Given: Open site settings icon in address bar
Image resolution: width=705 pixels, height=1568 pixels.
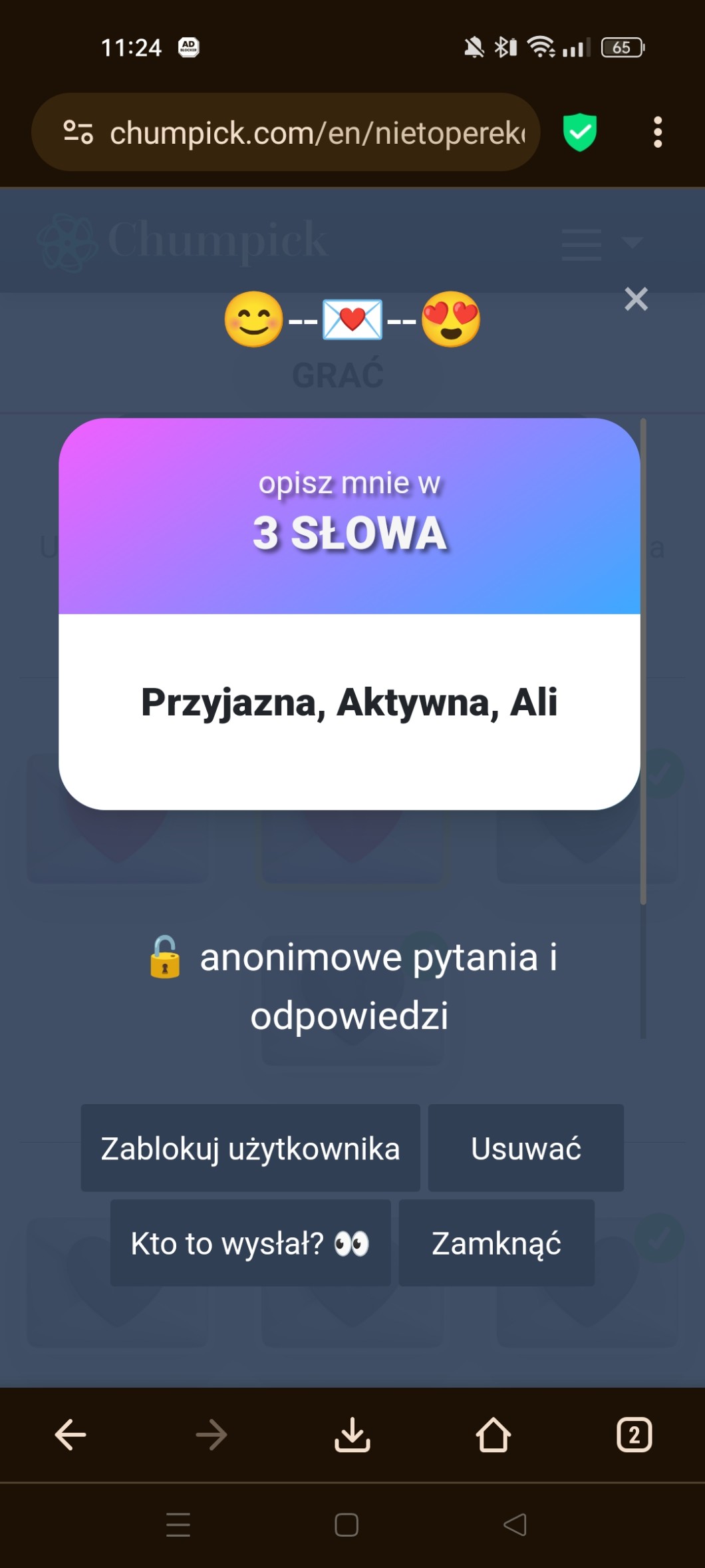Looking at the screenshot, I should tap(78, 132).
